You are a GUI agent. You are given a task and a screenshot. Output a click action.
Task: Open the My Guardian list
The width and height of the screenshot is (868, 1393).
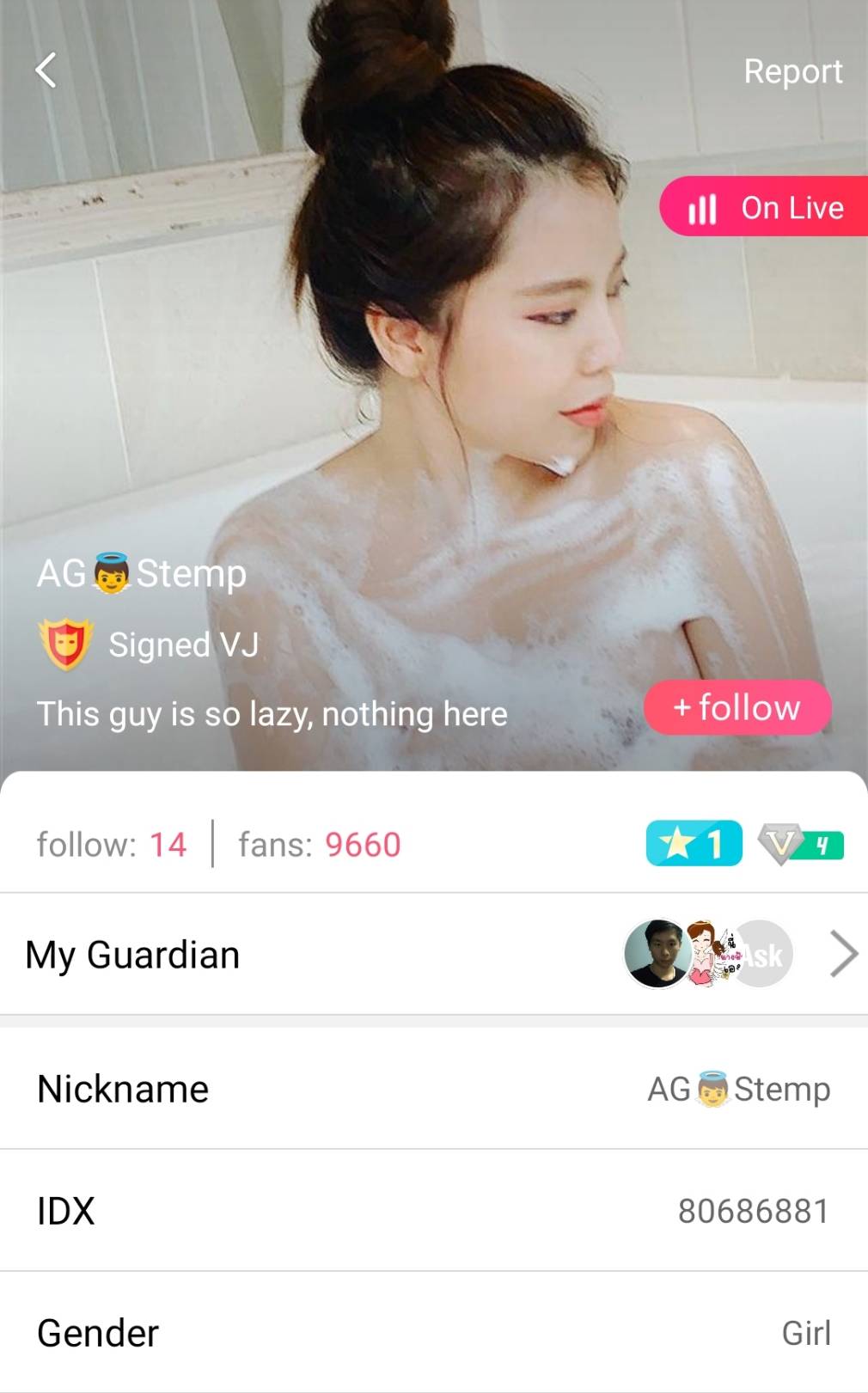433,955
